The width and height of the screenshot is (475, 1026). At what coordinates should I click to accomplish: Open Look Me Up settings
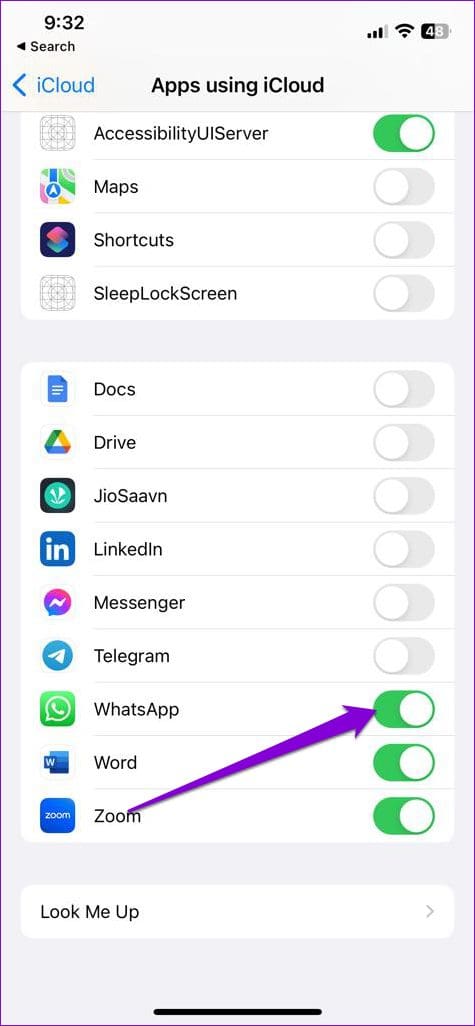(238, 911)
